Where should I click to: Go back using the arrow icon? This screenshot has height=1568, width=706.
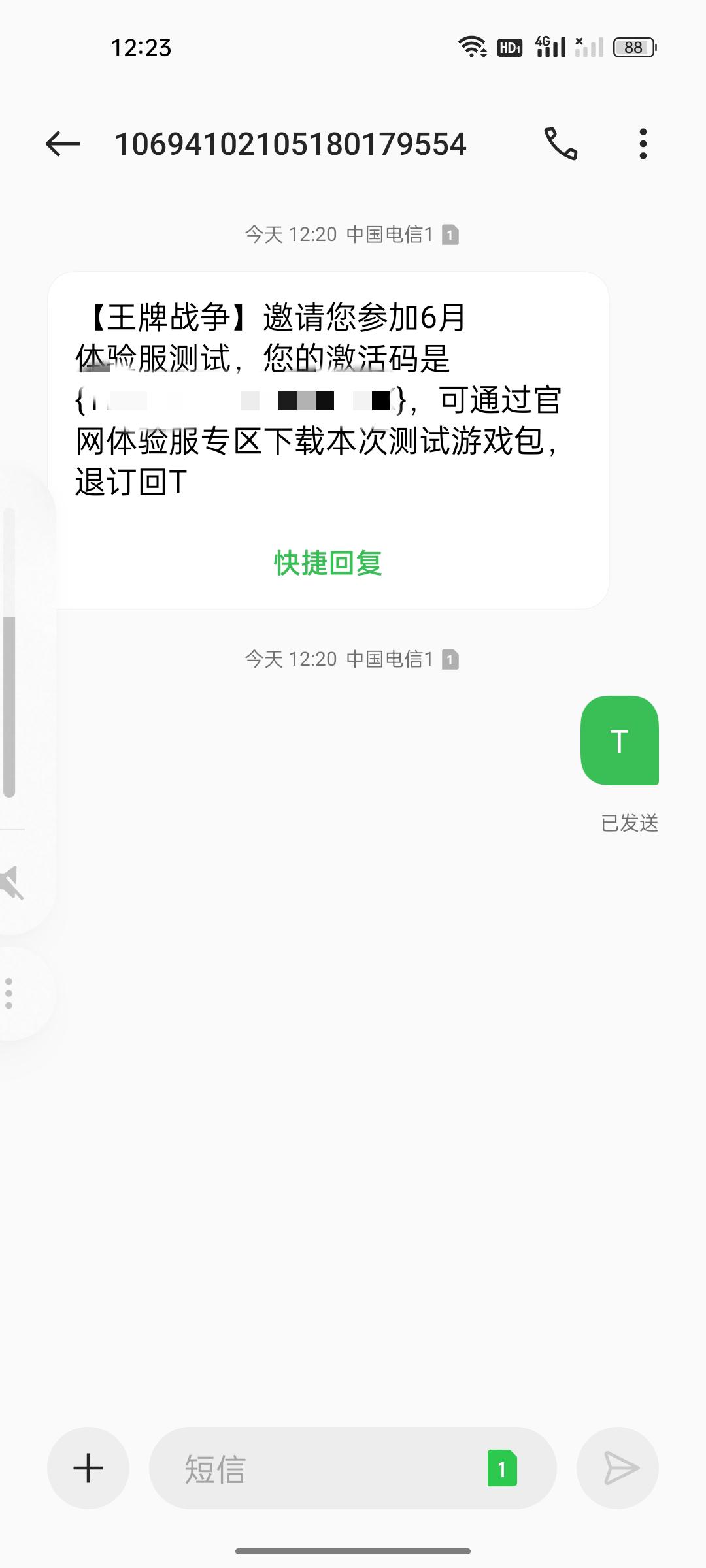[x=63, y=144]
